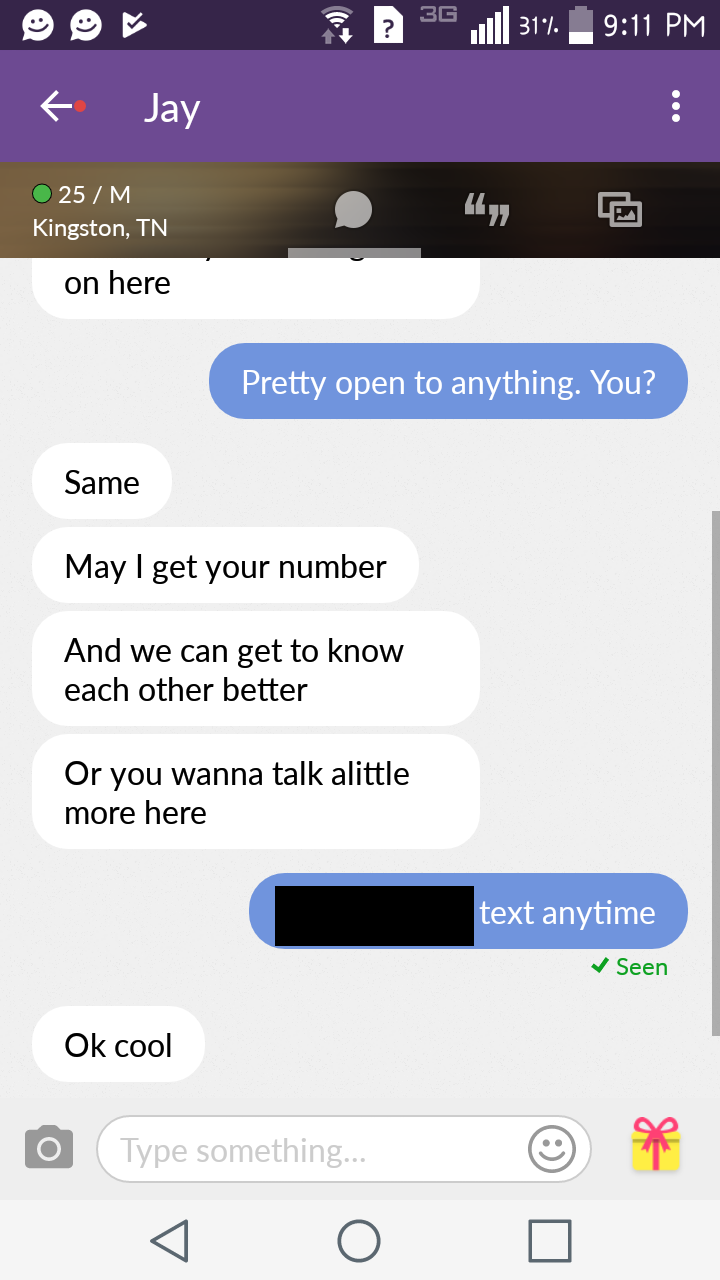Open the emoji picker smiley
The width and height of the screenshot is (720, 1280).
pos(552,1149)
